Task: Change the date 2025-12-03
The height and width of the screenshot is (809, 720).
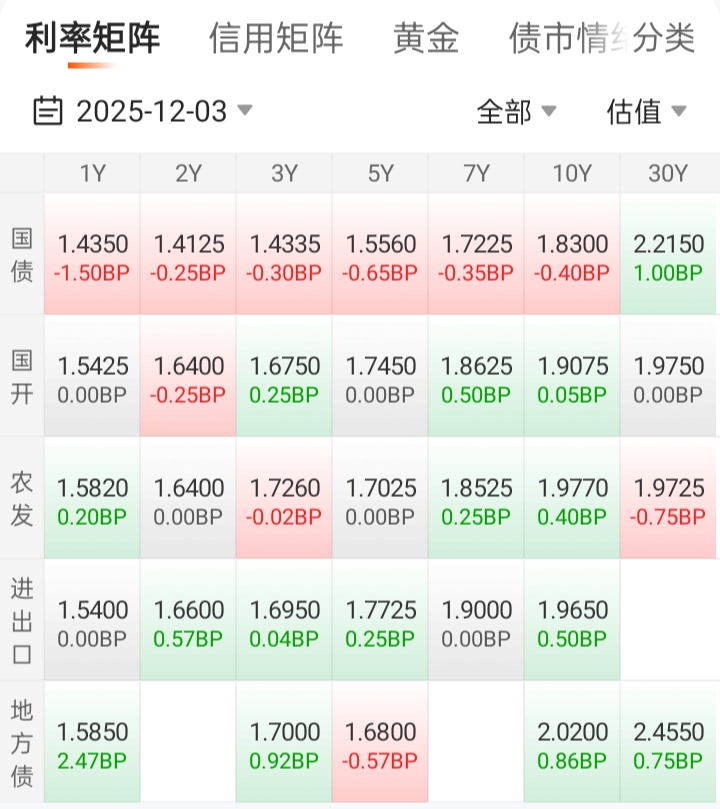Action: pos(143,111)
